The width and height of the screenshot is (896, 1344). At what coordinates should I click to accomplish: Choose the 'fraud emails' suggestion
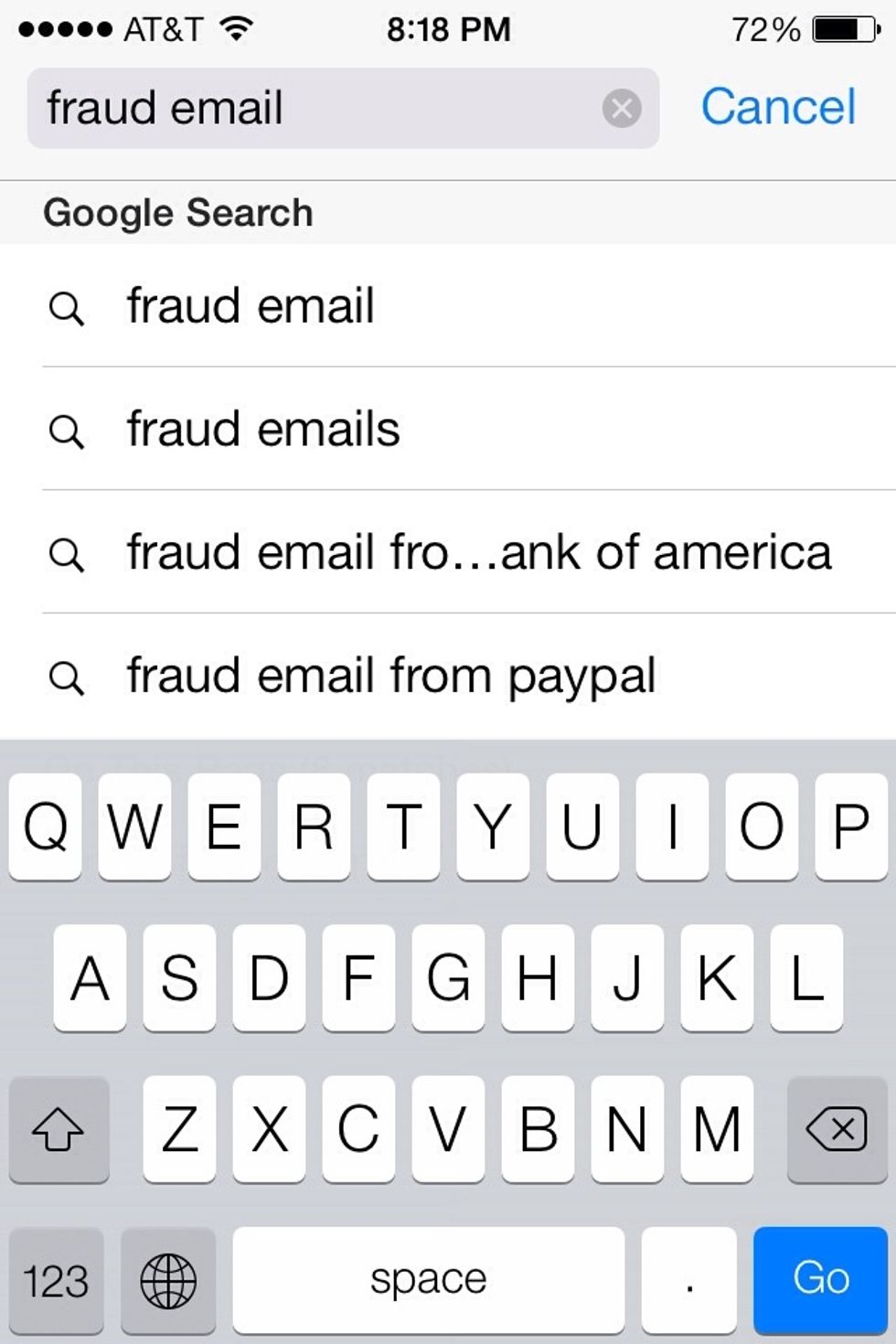[x=263, y=430]
